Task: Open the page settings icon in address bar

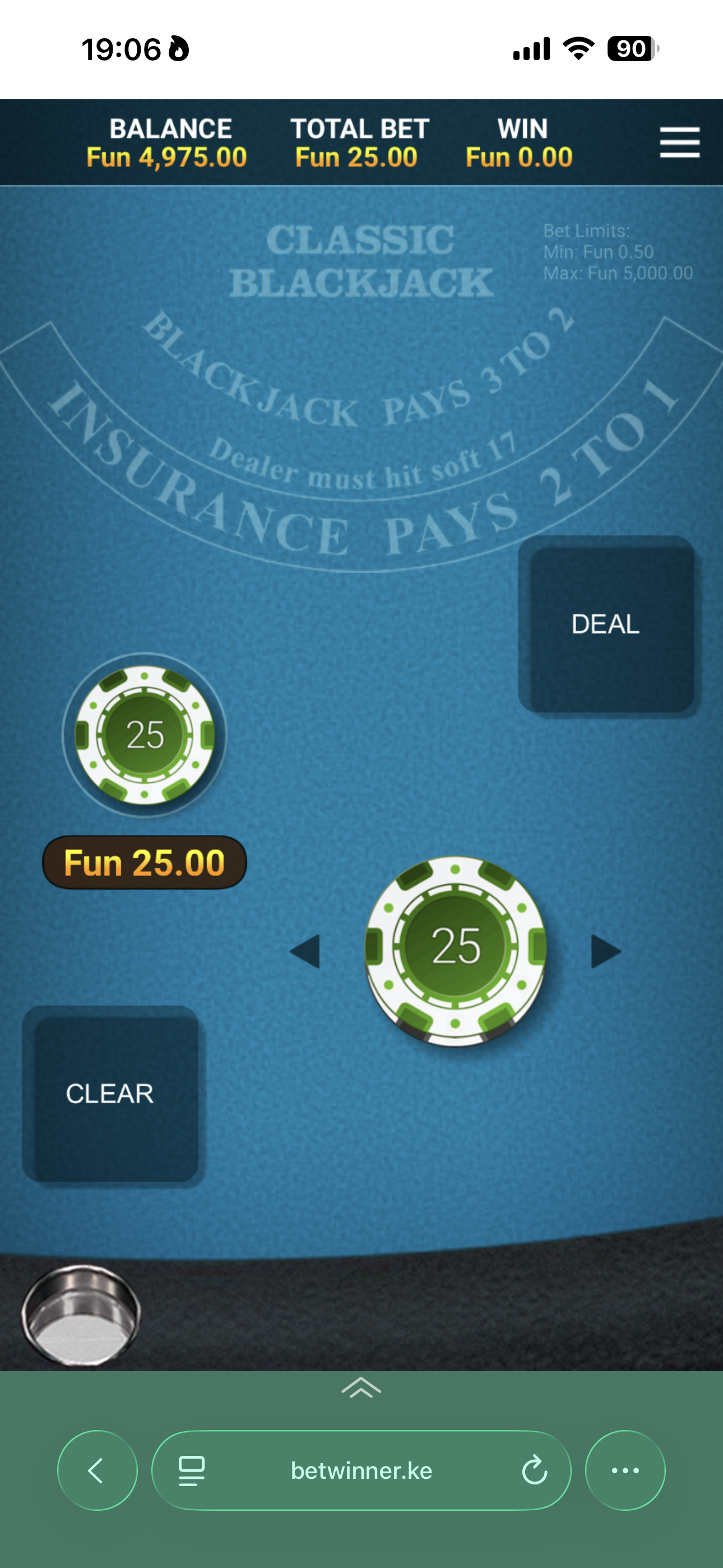Action: coord(192,1470)
